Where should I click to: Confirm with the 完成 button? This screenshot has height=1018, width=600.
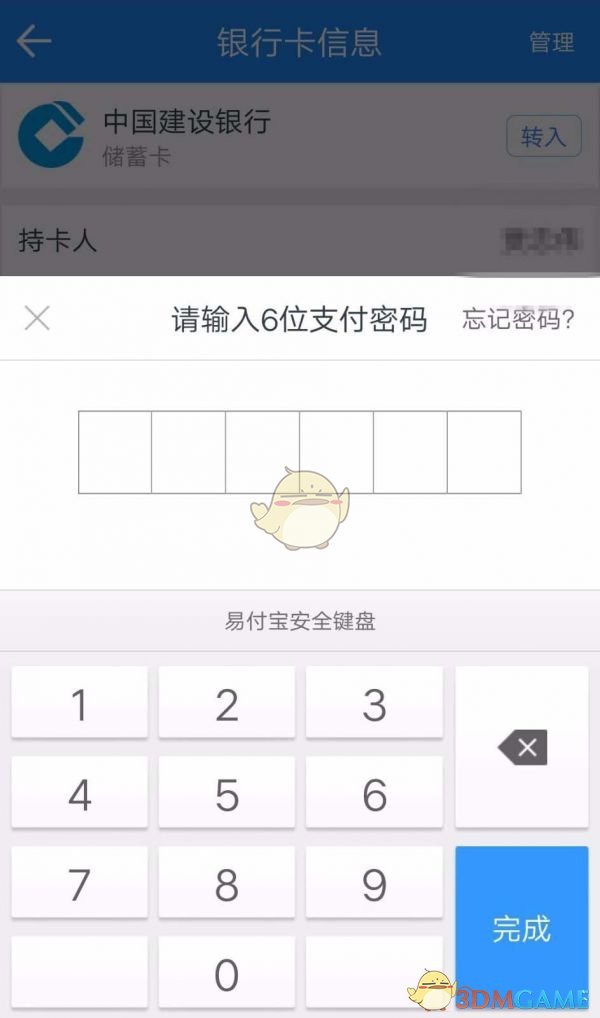(522, 928)
